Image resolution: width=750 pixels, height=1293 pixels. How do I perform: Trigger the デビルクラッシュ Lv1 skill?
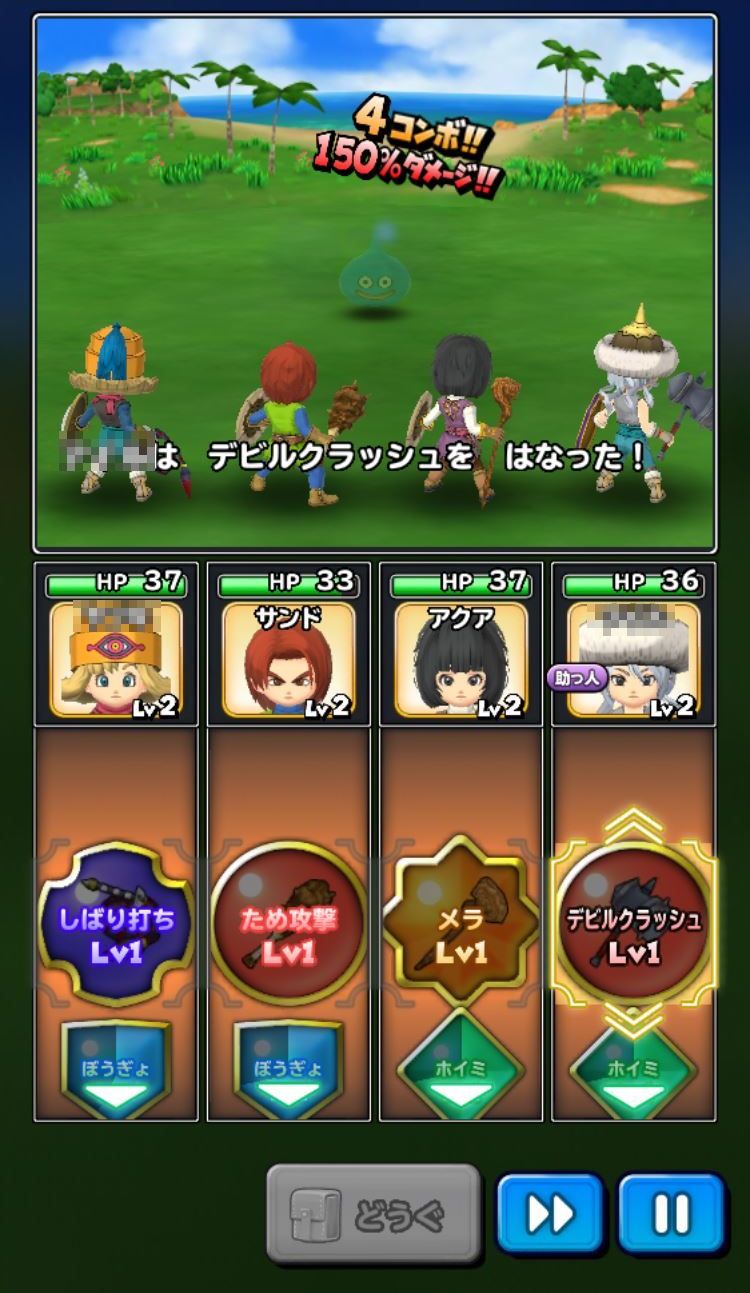[634, 922]
